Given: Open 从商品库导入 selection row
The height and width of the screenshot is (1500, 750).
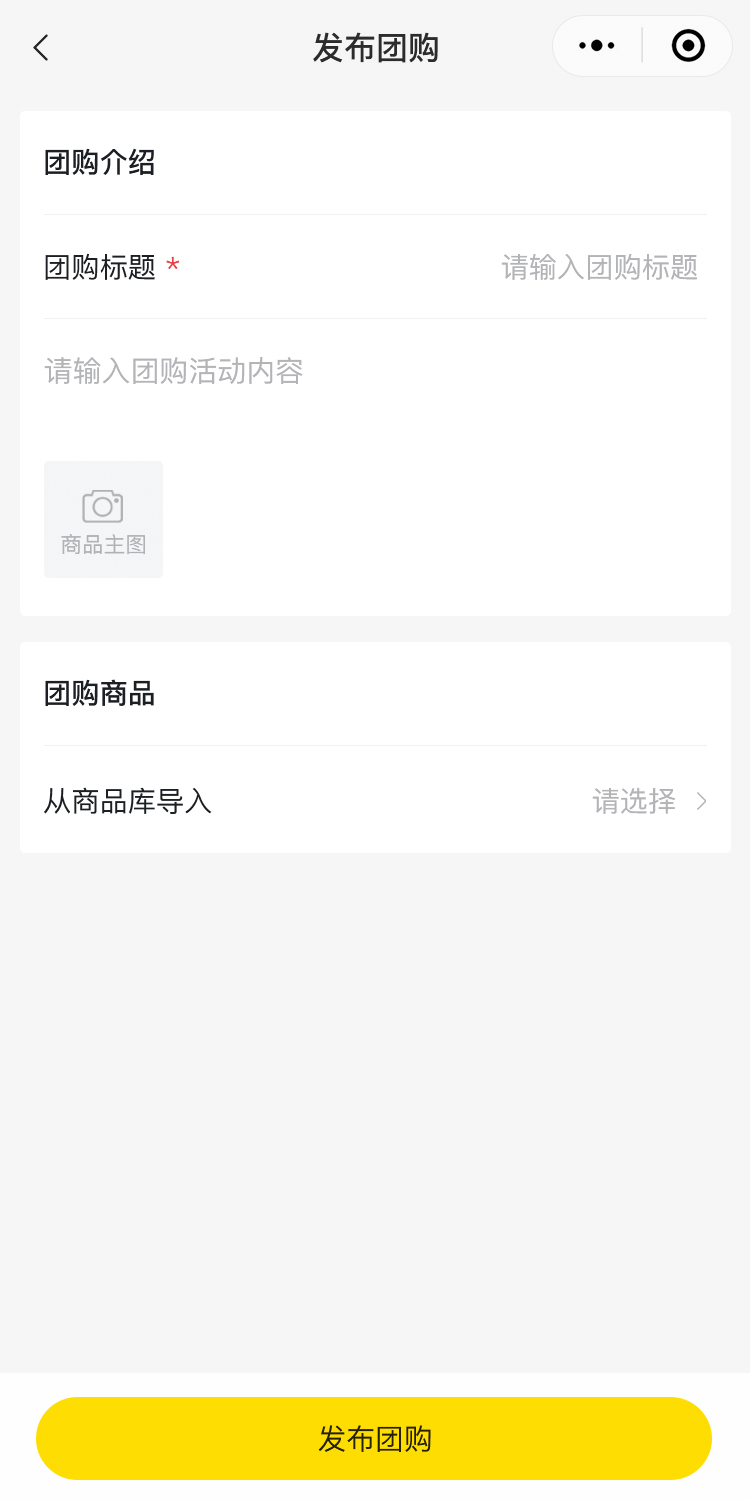Looking at the screenshot, I should pos(375,801).
